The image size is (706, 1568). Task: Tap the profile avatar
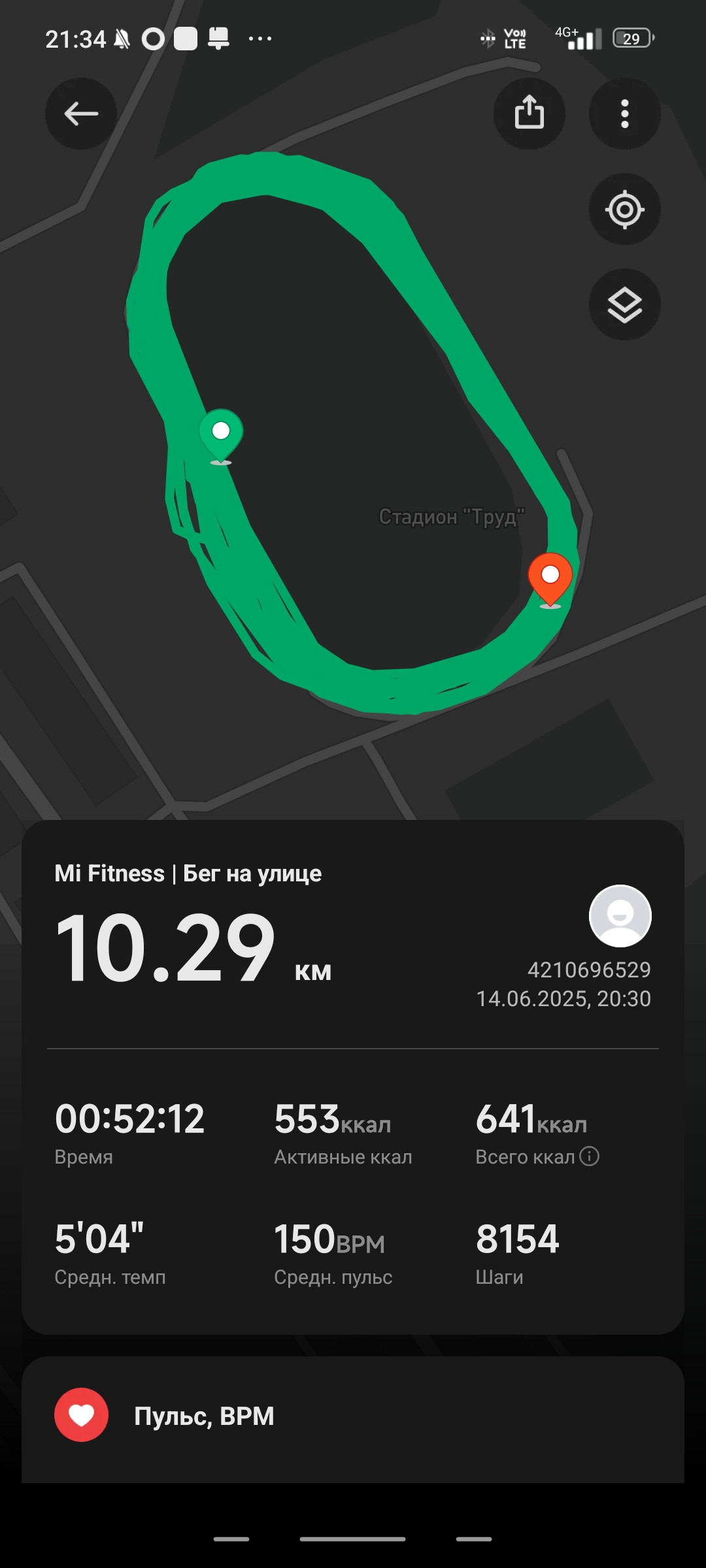[620, 916]
